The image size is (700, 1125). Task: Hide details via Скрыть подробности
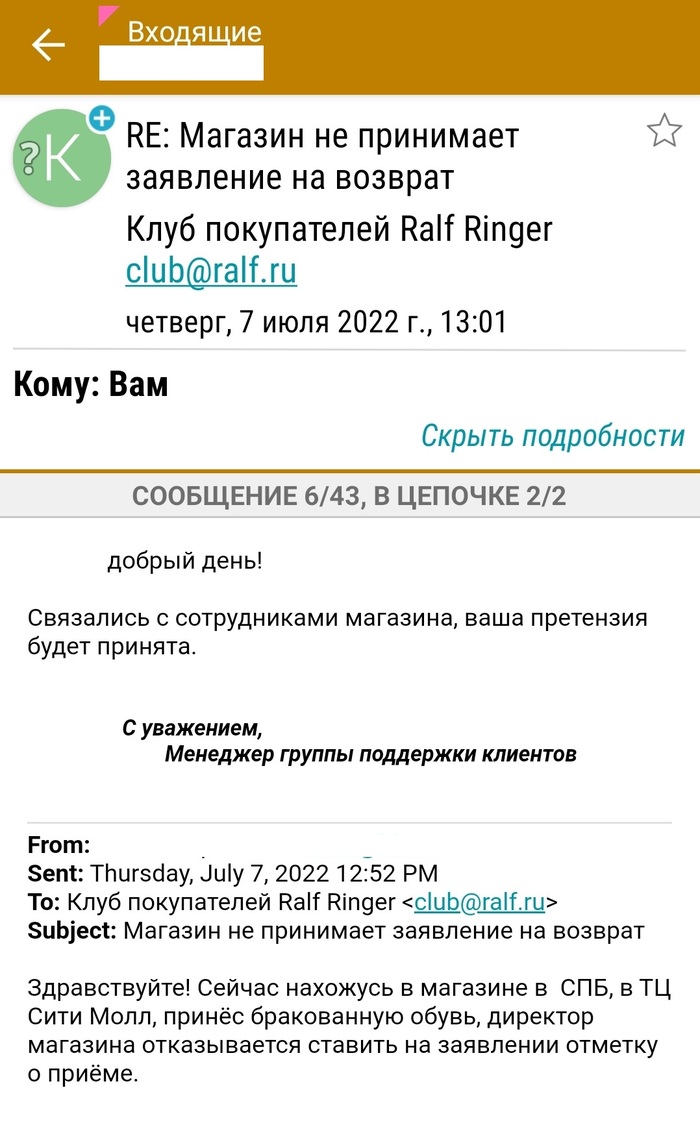pos(552,436)
